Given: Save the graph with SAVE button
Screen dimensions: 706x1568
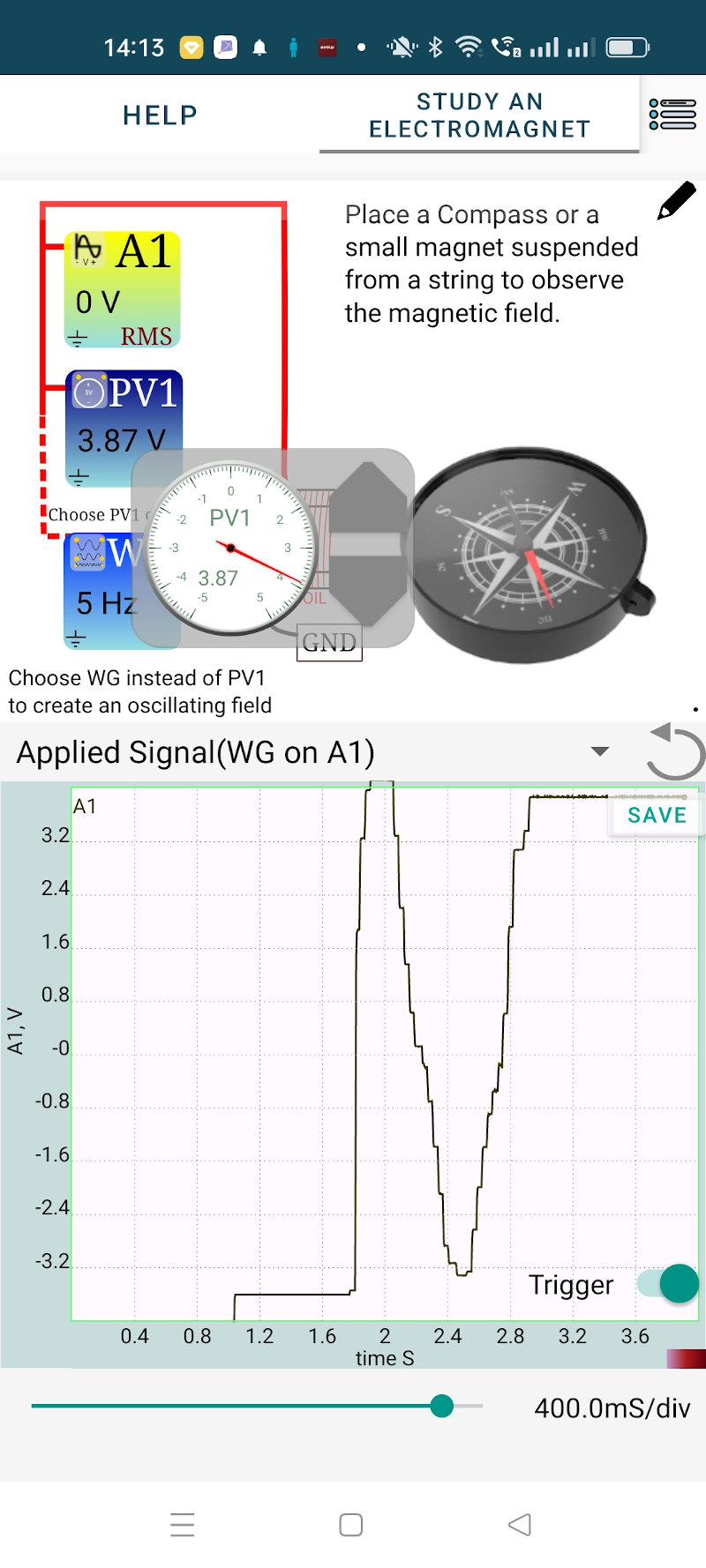Looking at the screenshot, I should click(x=657, y=815).
